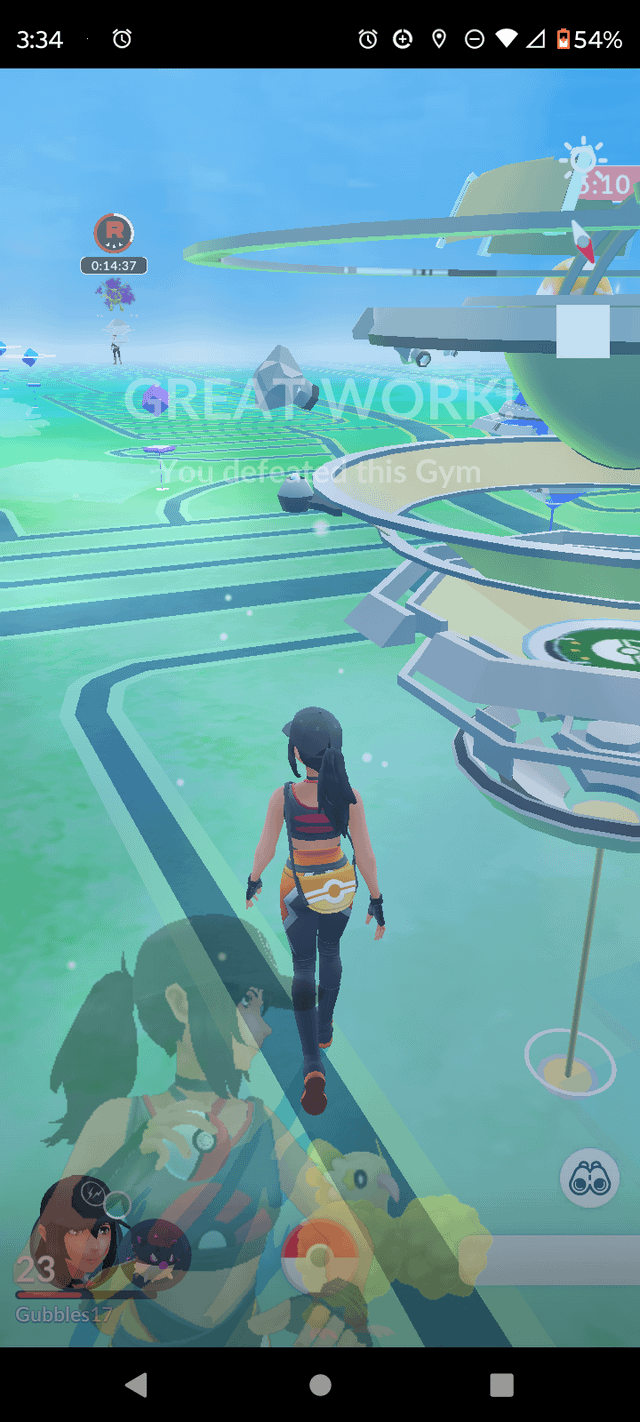Open the nearby Pokémon tray

[550, 1259]
